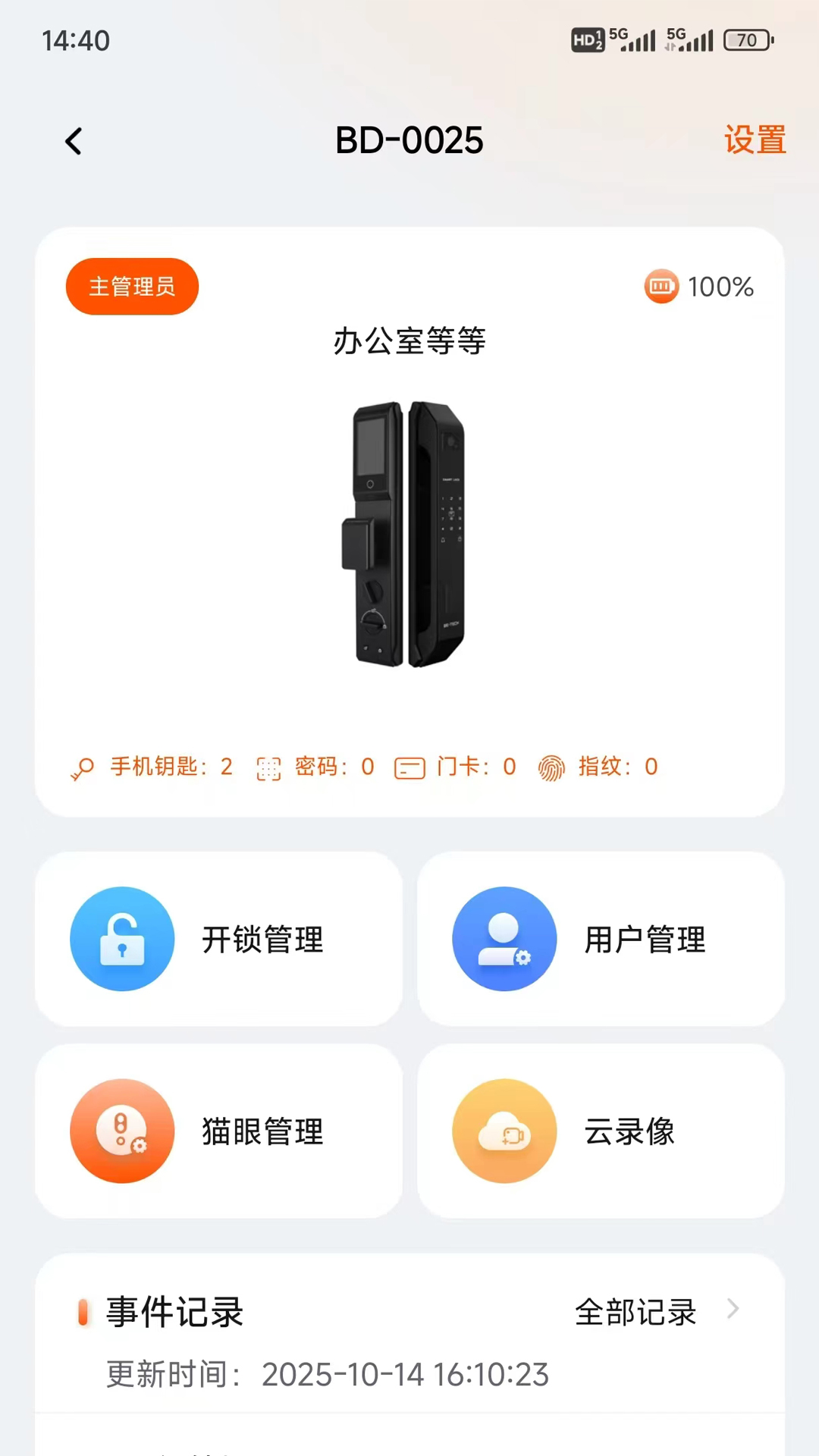The width and height of the screenshot is (819, 1456).
Task: Tap the back arrow at top left
Action: pos(73,140)
